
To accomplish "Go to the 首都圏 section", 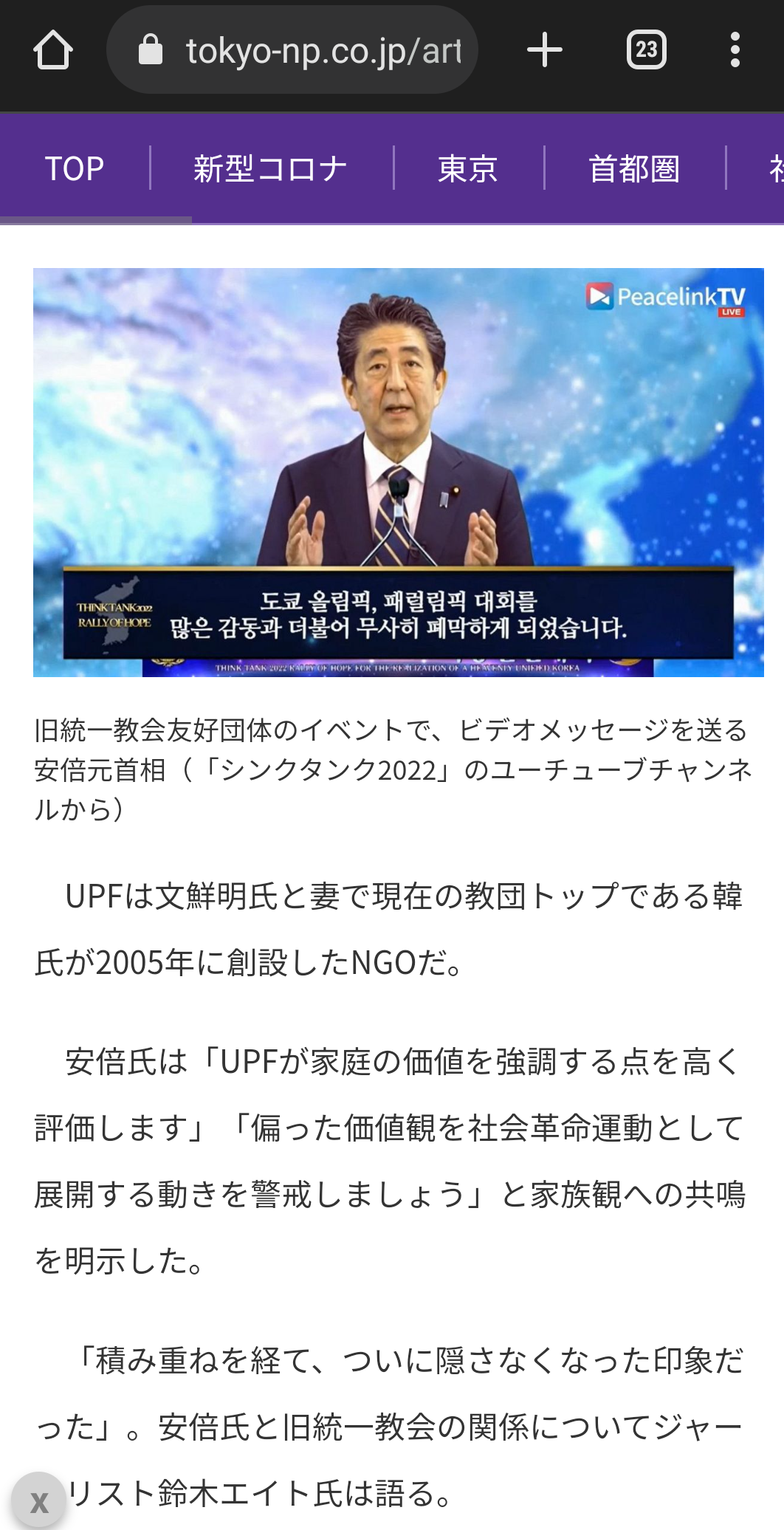I will pyautogui.click(x=634, y=168).
